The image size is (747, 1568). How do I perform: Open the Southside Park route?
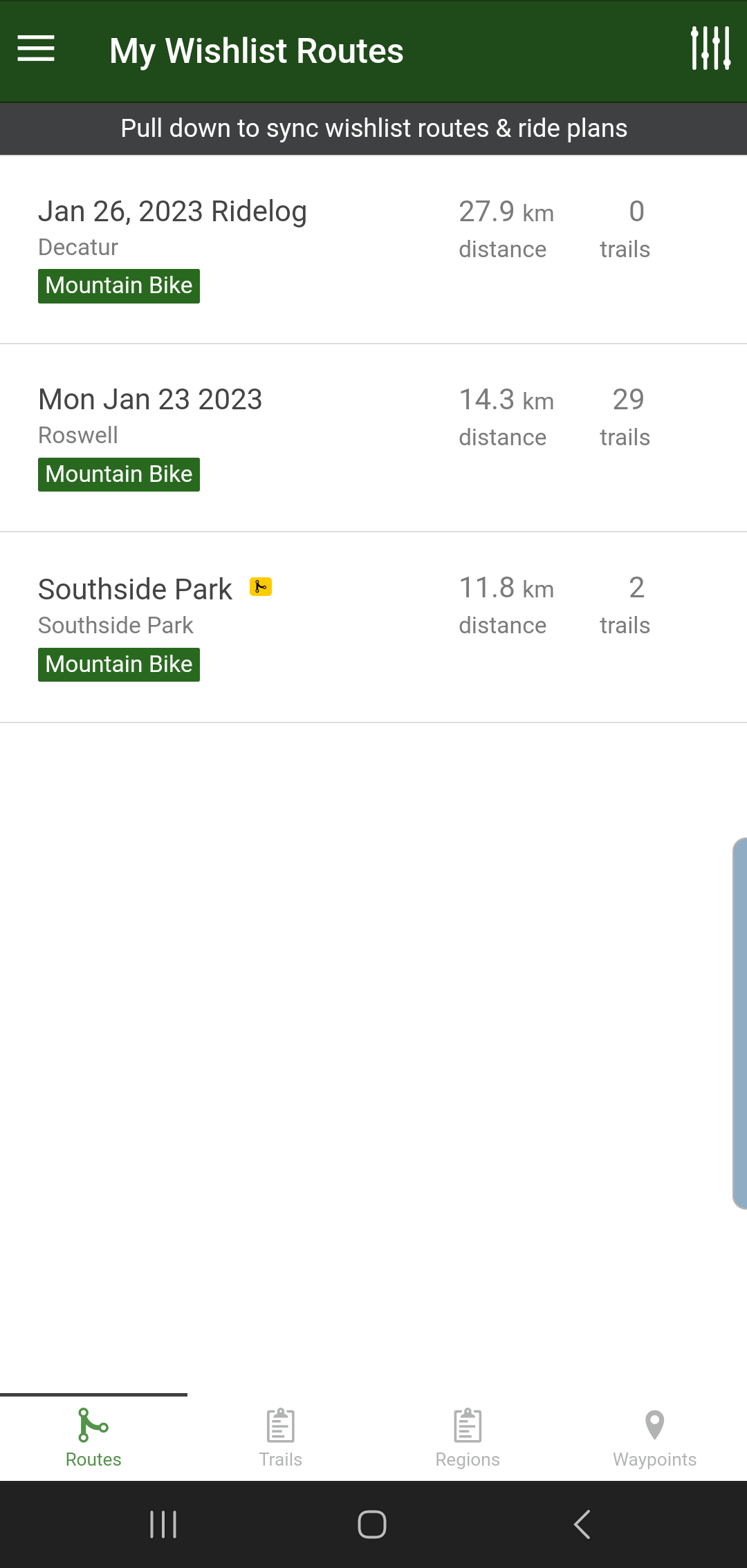pos(136,590)
